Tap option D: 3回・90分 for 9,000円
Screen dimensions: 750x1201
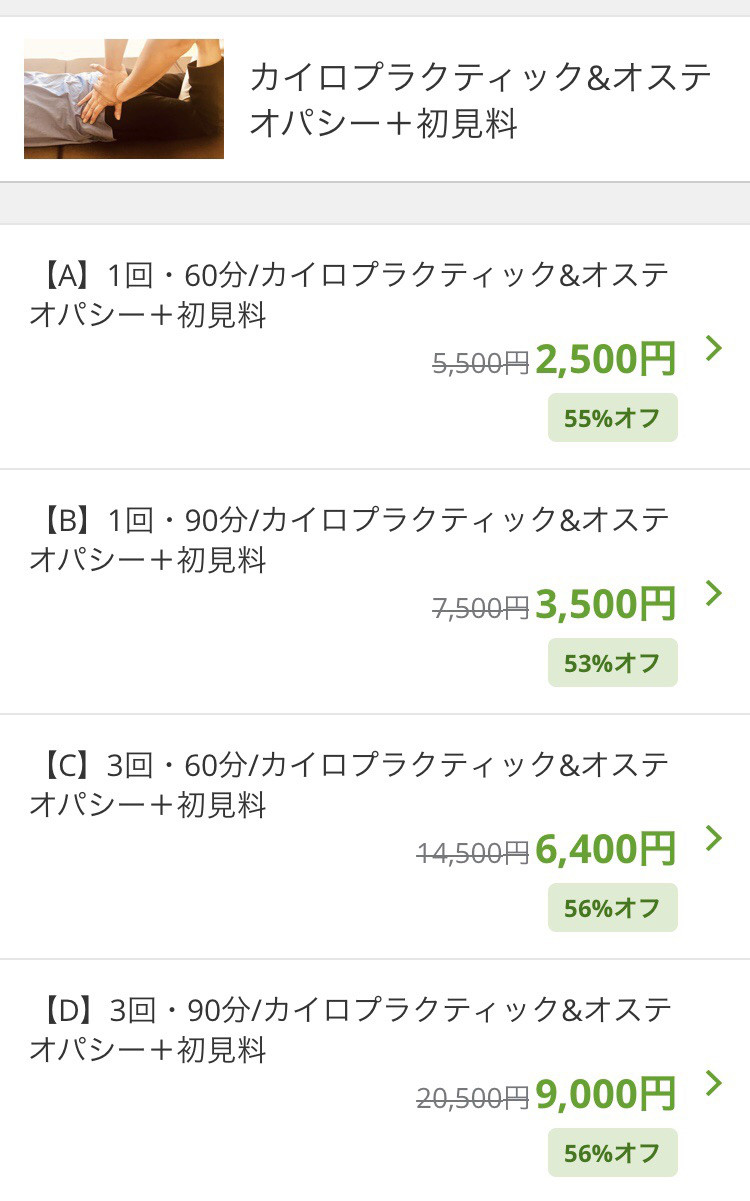click(x=375, y=1081)
